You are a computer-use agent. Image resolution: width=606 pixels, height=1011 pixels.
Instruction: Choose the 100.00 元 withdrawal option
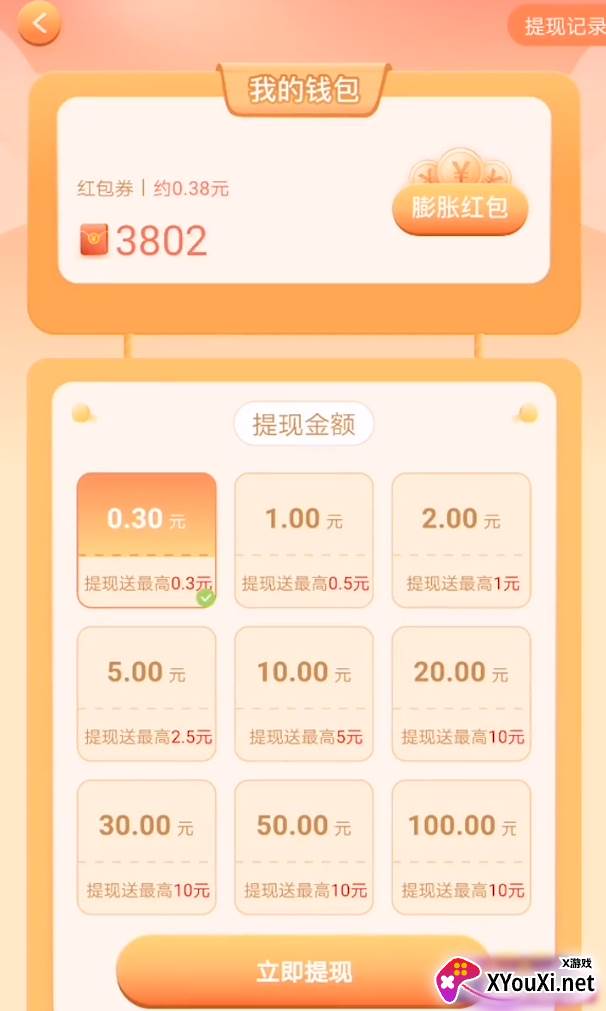(461, 847)
